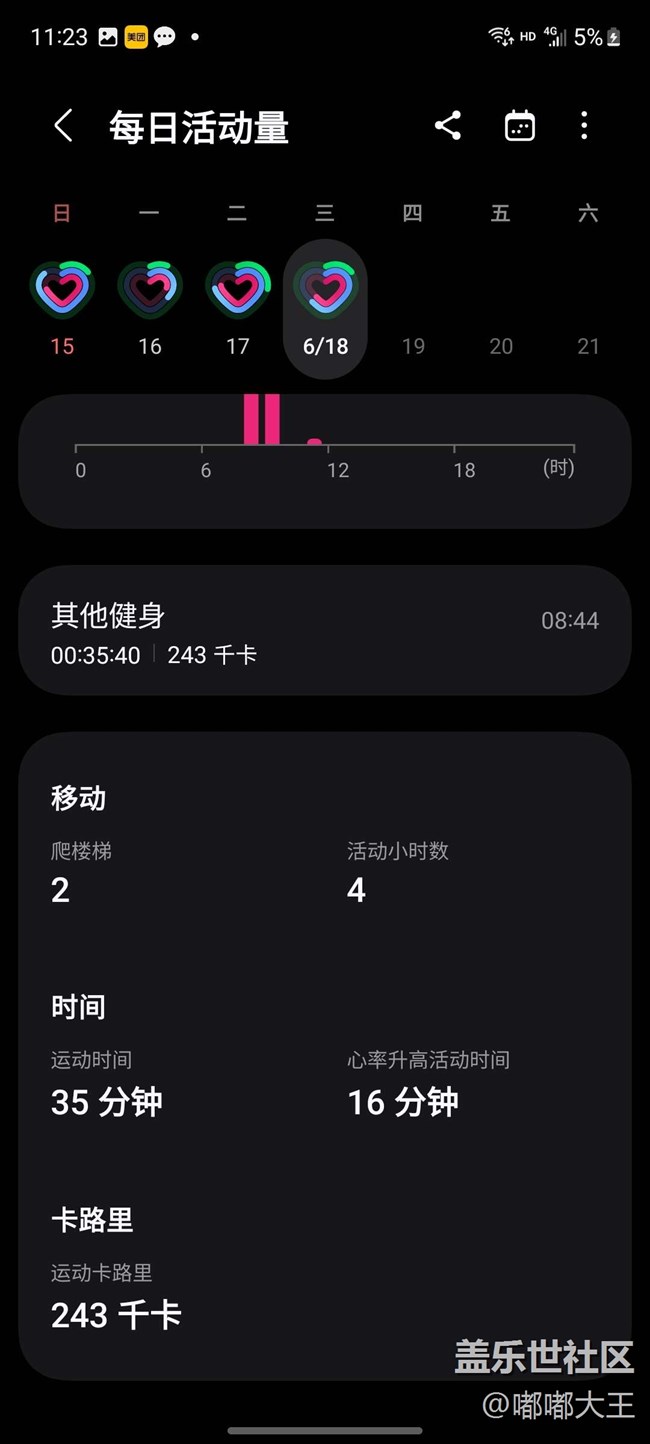Select Sunday the 15th activity

point(62,305)
